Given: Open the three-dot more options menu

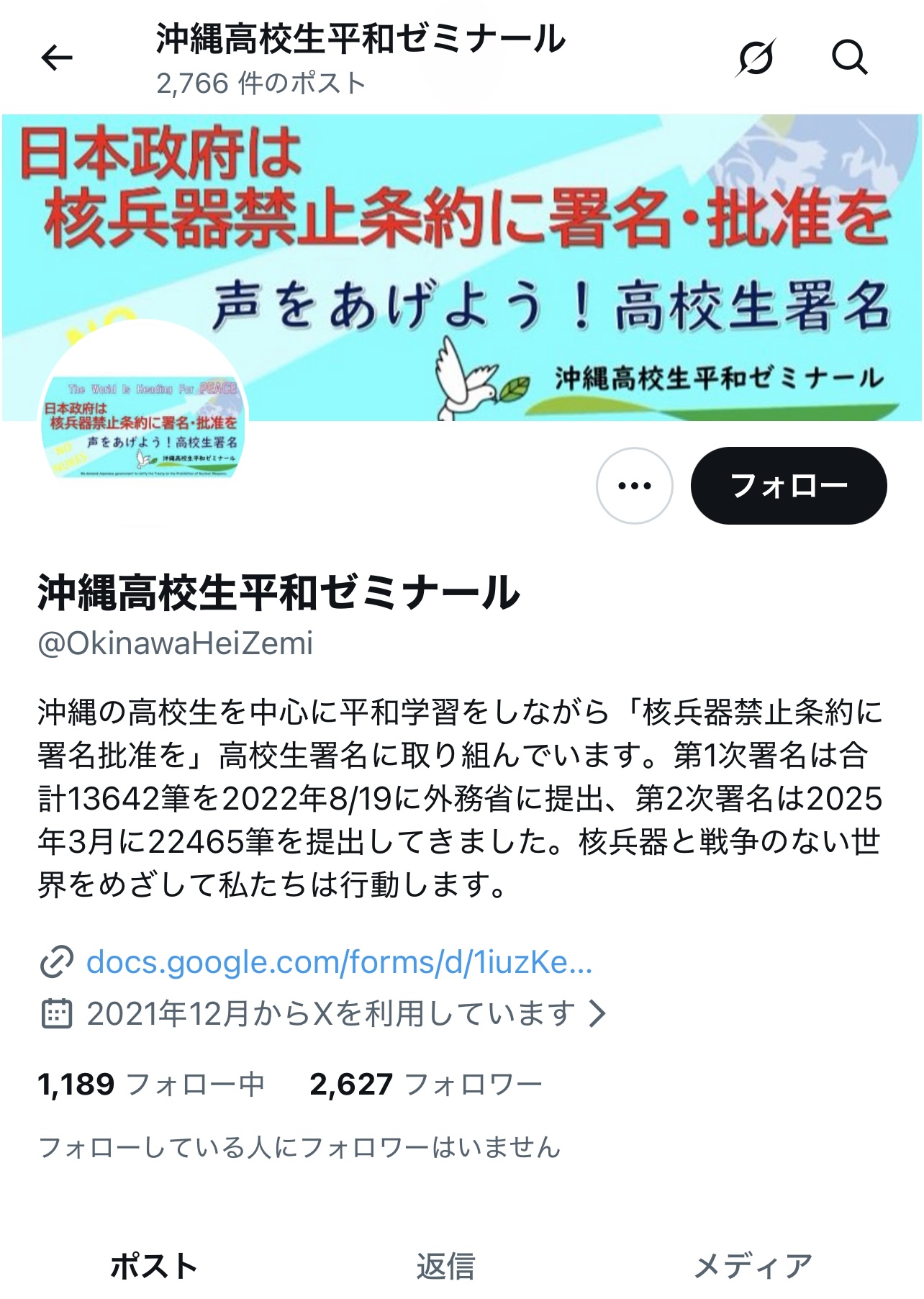Looking at the screenshot, I should (x=634, y=486).
